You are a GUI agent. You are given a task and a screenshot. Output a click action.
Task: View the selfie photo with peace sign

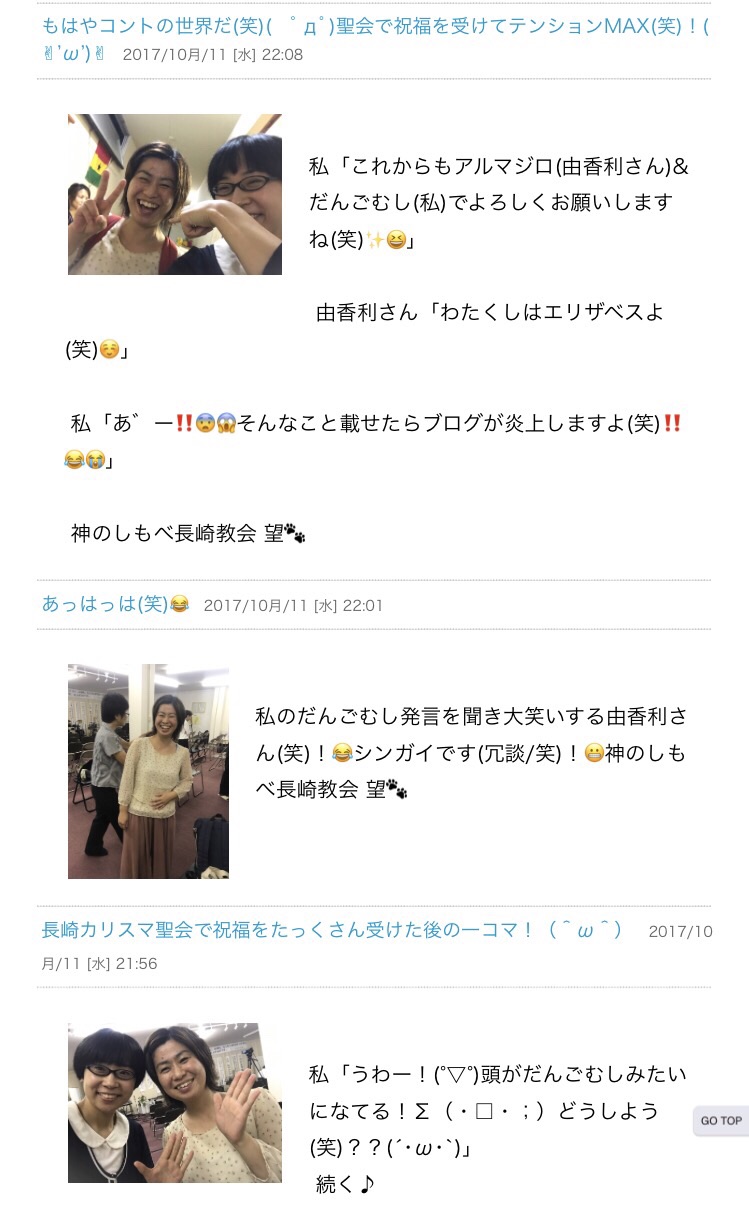click(174, 194)
